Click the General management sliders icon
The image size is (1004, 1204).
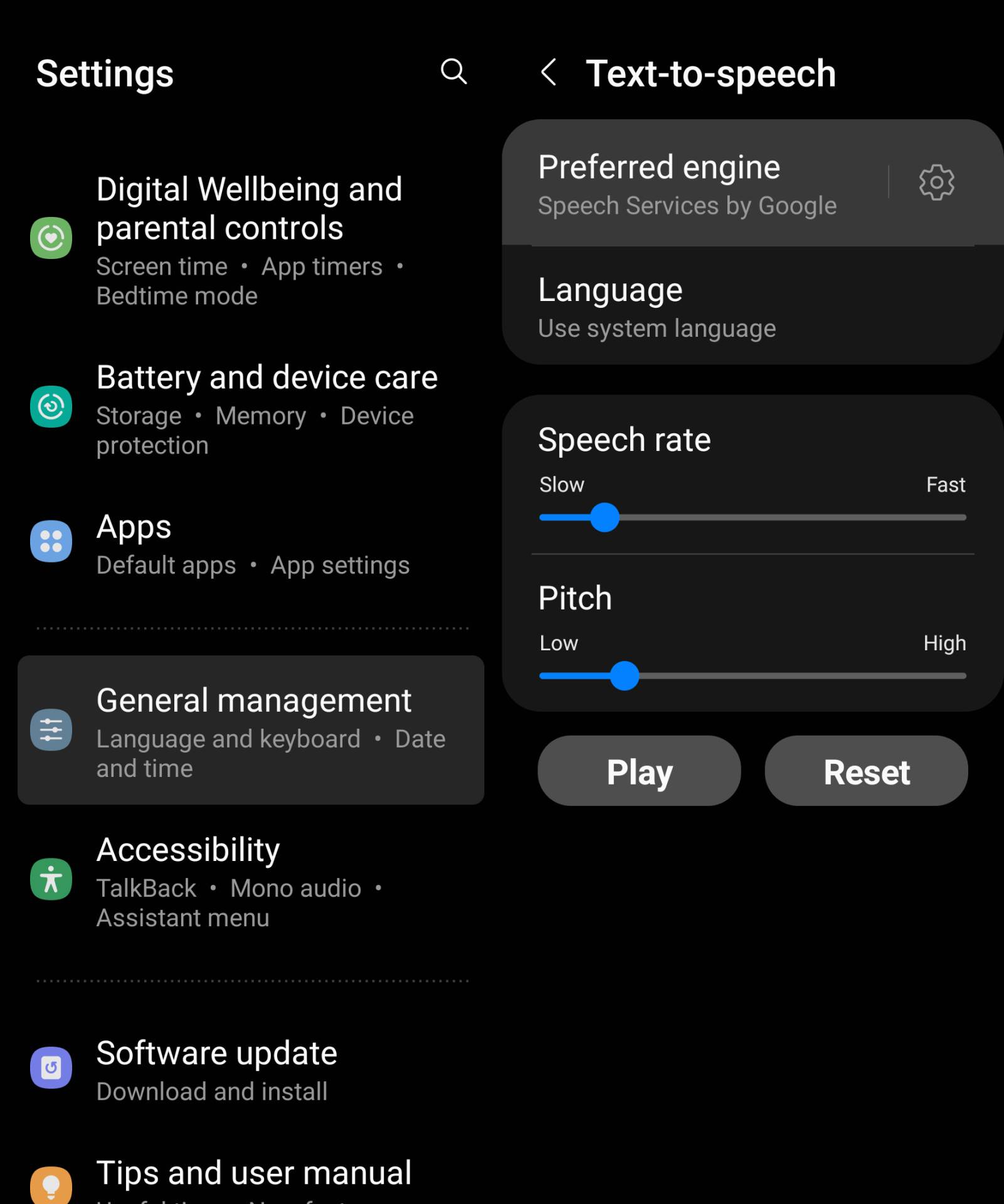pos(51,731)
